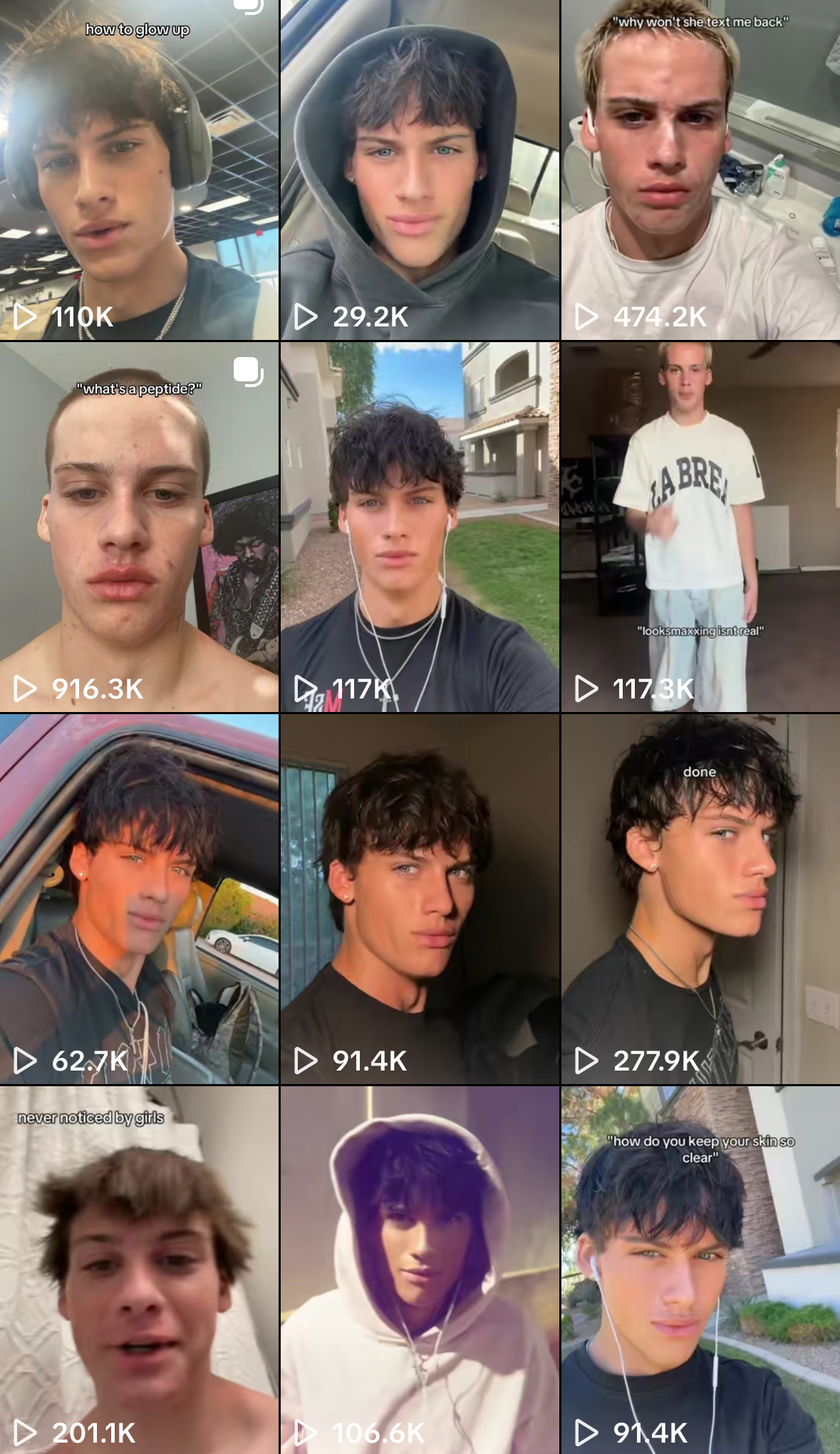Screen dimensions: 840x1454
Task: Play the video with 62.7K views
Action: (x=139, y=899)
